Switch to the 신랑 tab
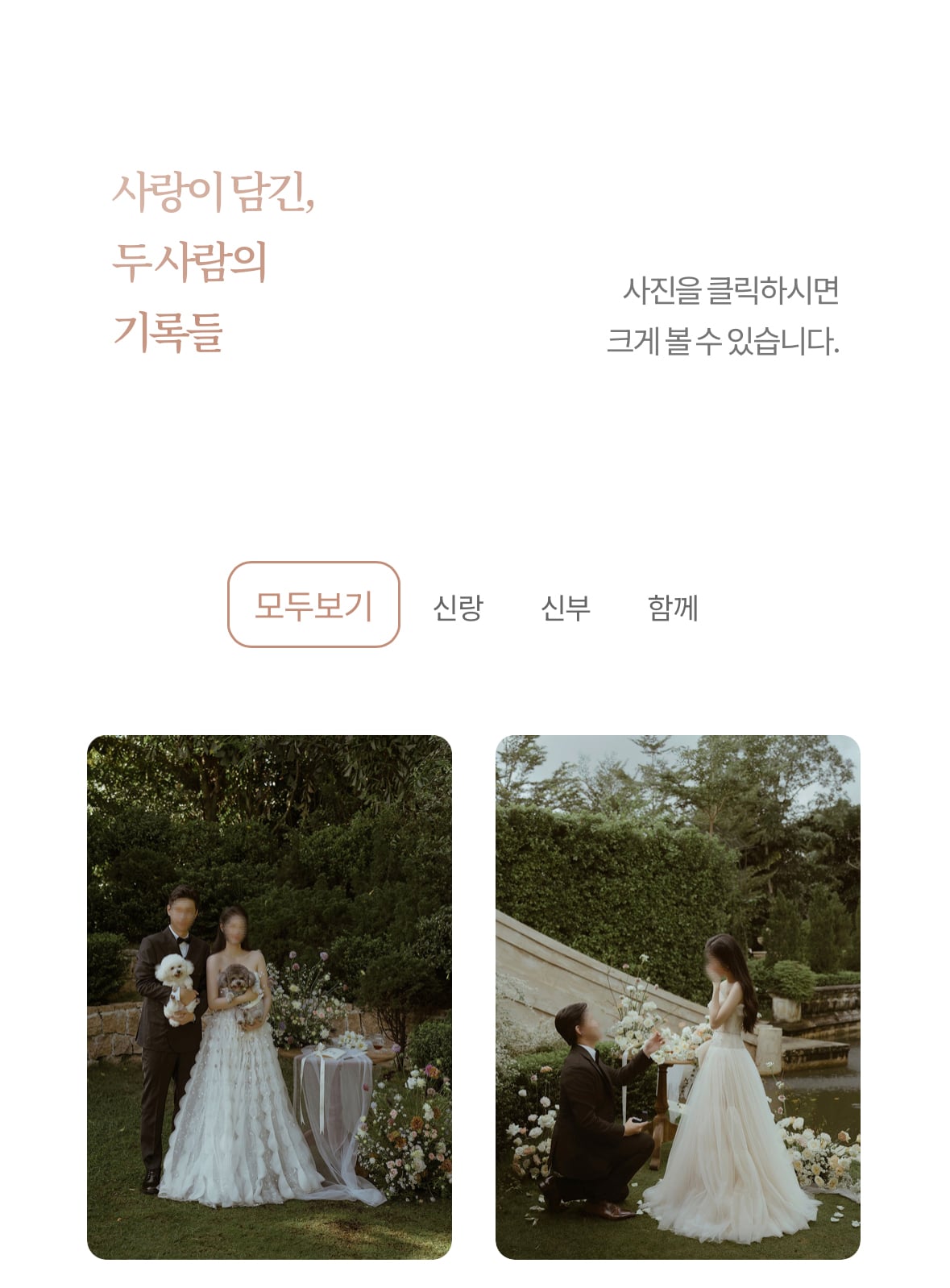The image size is (950, 1288). [458, 607]
